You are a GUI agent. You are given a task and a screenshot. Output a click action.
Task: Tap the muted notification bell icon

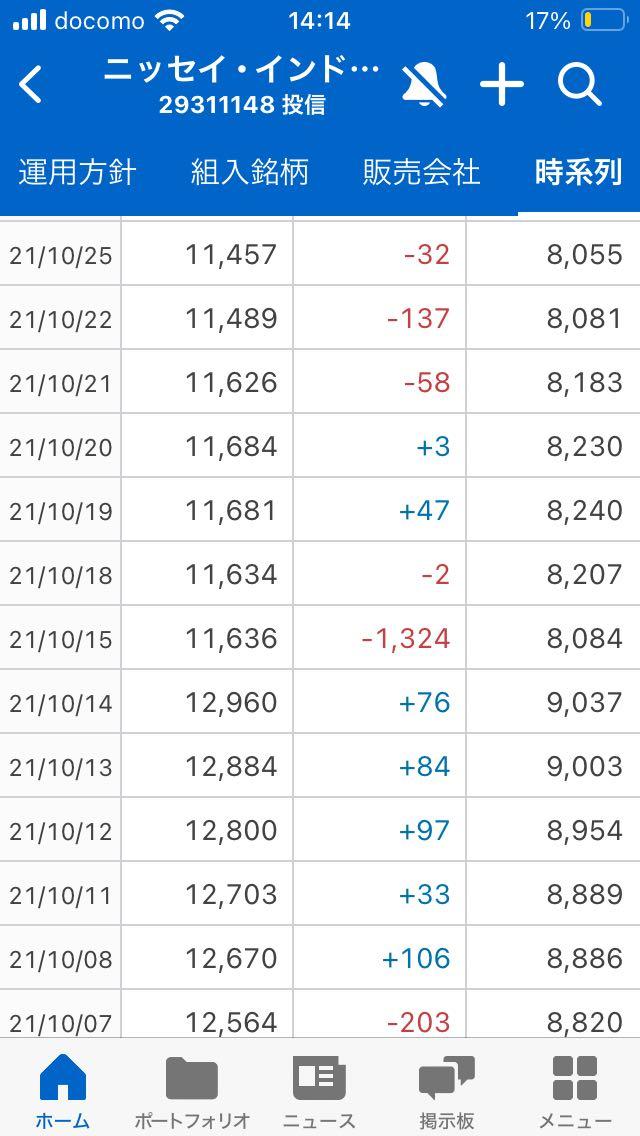pos(424,85)
